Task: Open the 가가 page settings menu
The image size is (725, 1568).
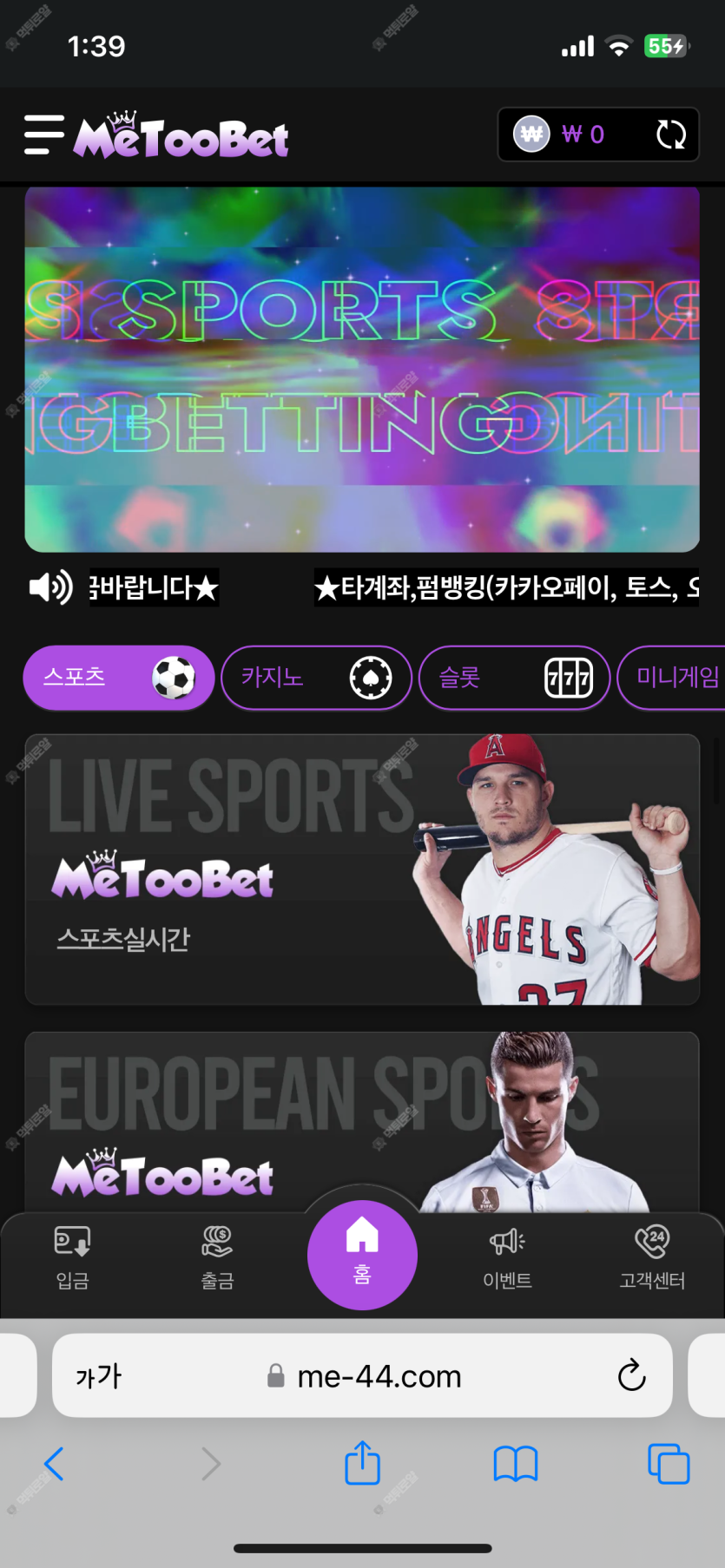Action: [x=98, y=1376]
